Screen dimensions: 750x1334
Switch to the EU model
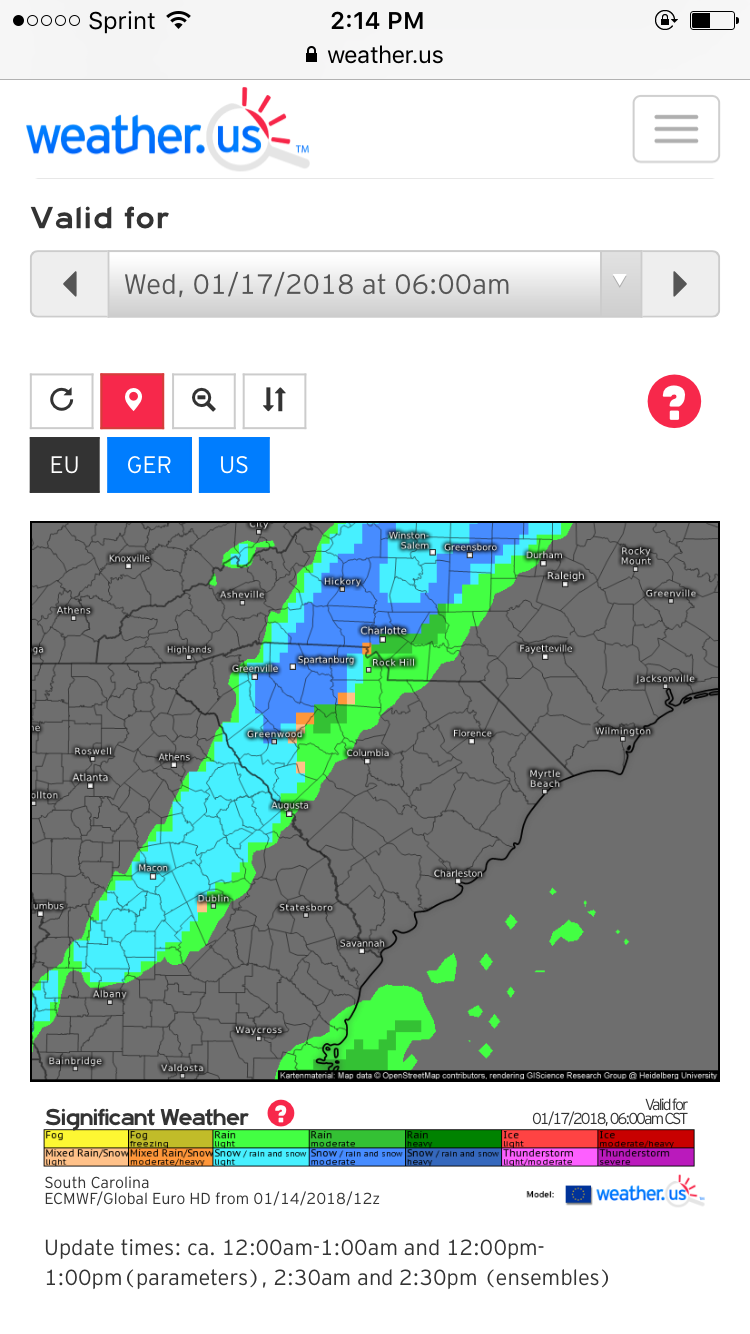[x=65, y=465]
